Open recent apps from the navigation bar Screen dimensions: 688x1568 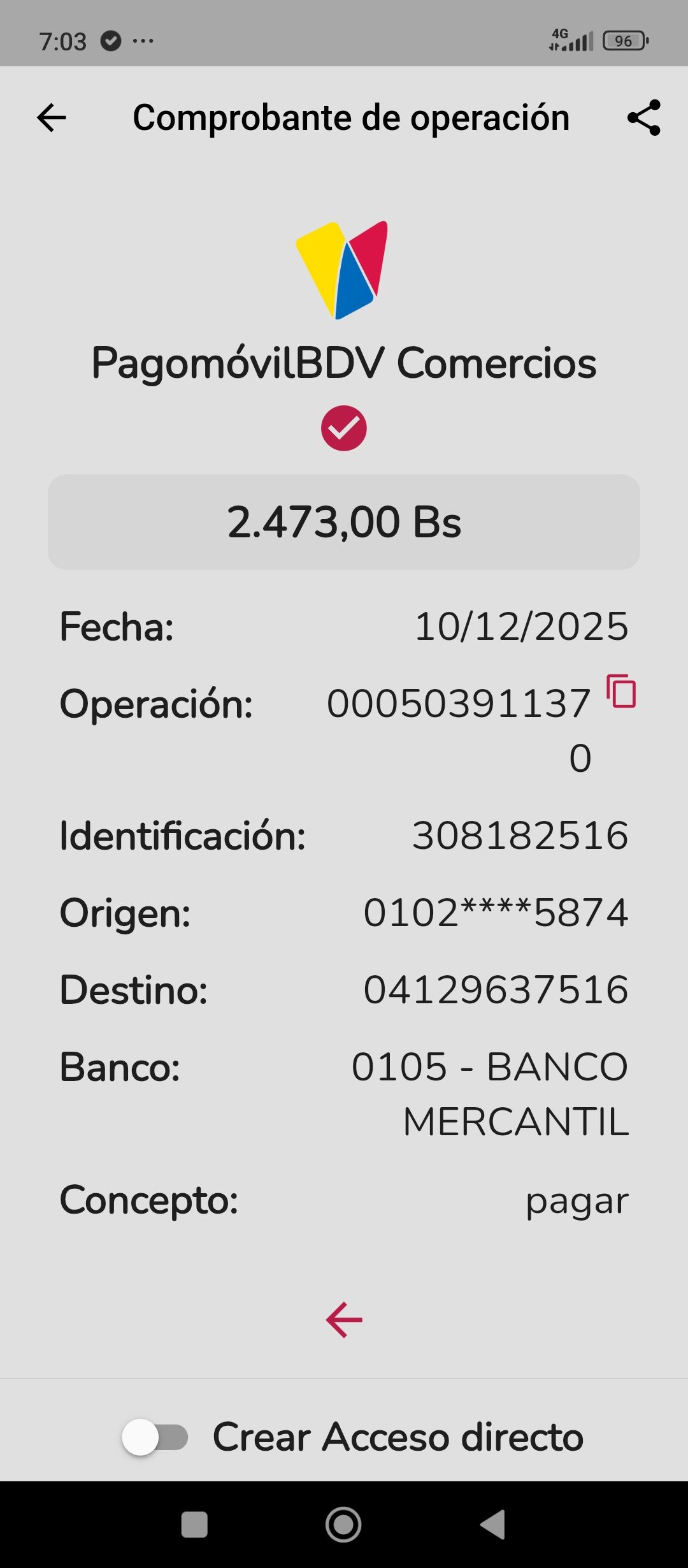pyautogui.click(x=194, y=1525)
